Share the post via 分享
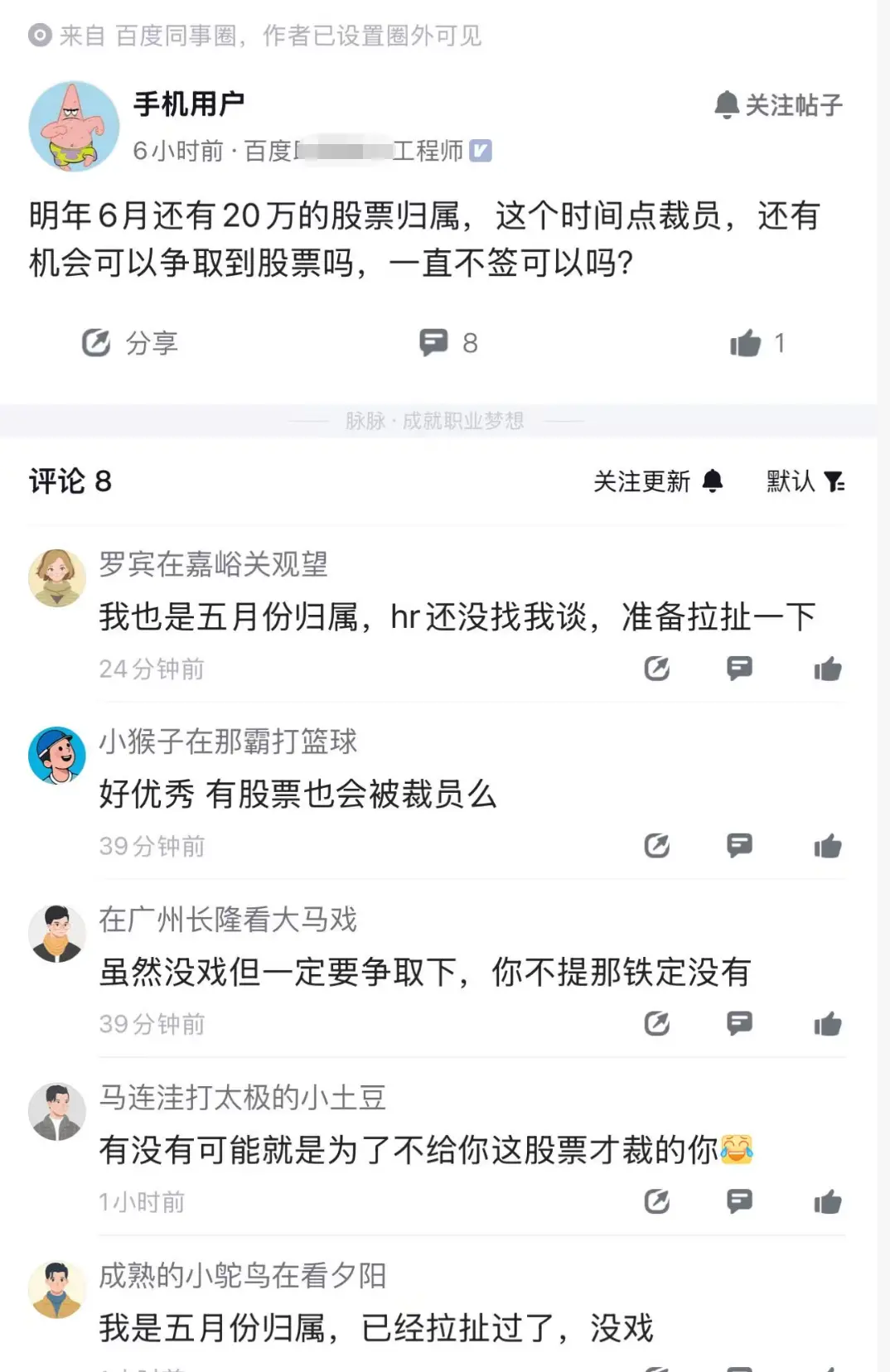This screenshot has width=890, height=1372. click(x=130, y=343)
